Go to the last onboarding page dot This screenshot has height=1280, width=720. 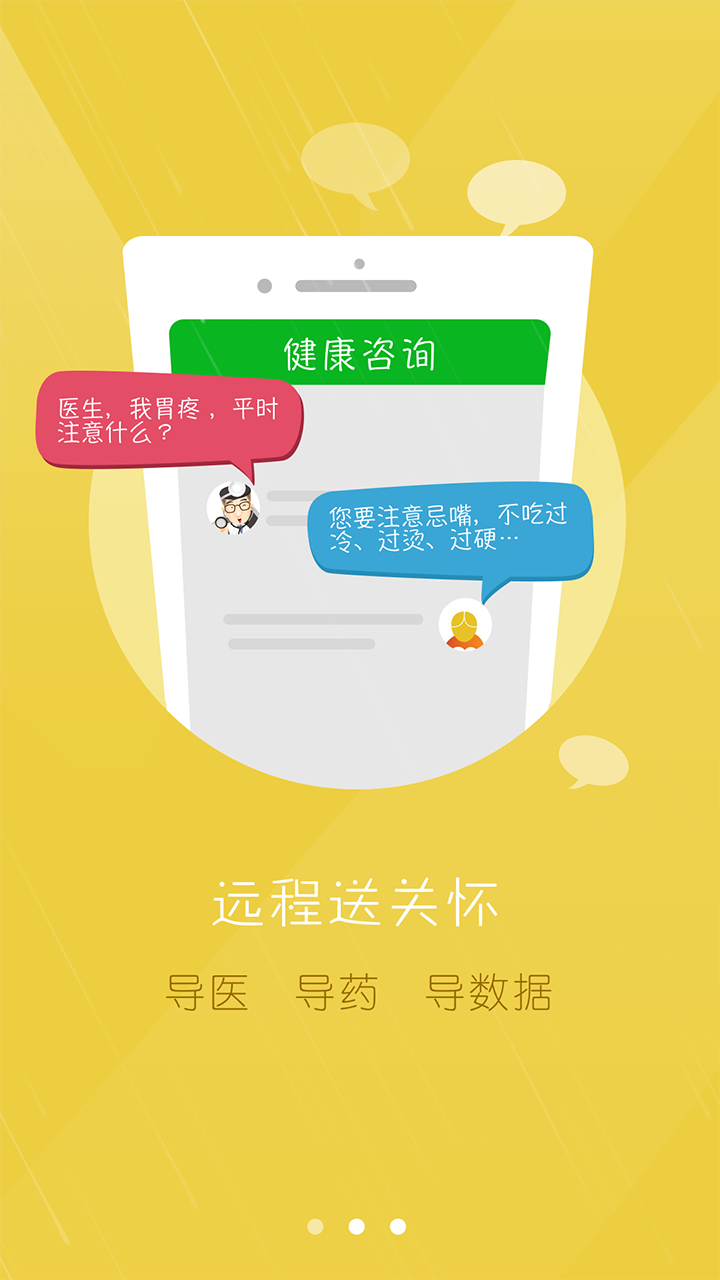pyautogui.click(x=398, y=1226)
